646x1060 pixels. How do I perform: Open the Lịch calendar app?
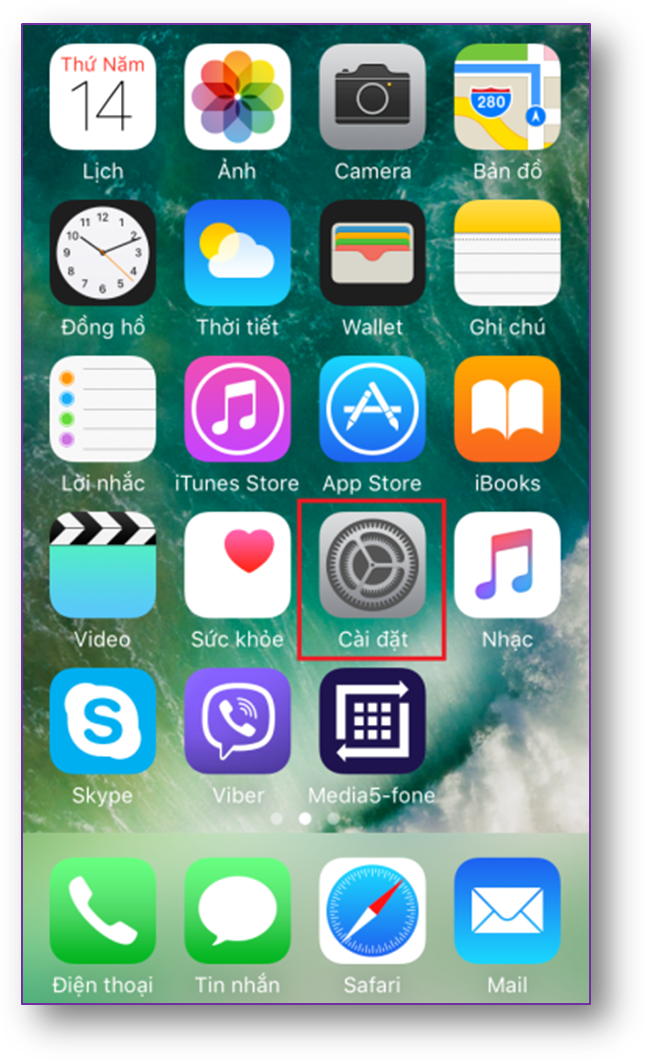coord(102,97)
